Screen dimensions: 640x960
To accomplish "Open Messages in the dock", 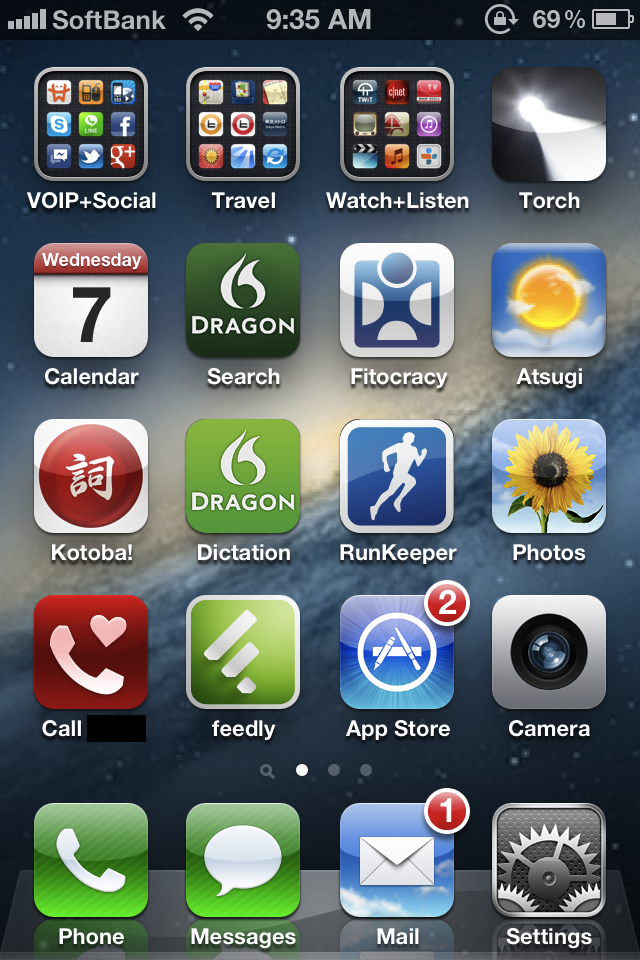I will [243, 860].
